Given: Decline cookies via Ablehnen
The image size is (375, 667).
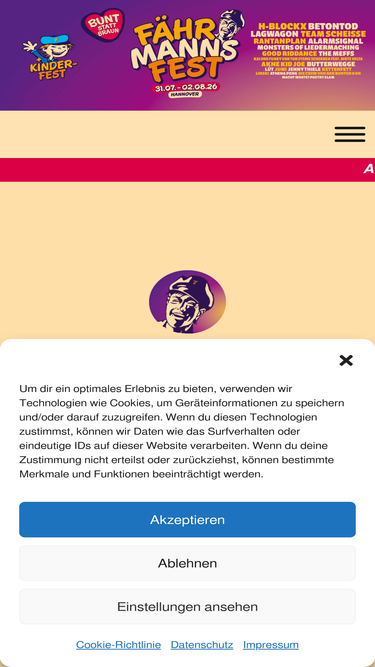Looking at the screenshot, I should 188,563.
